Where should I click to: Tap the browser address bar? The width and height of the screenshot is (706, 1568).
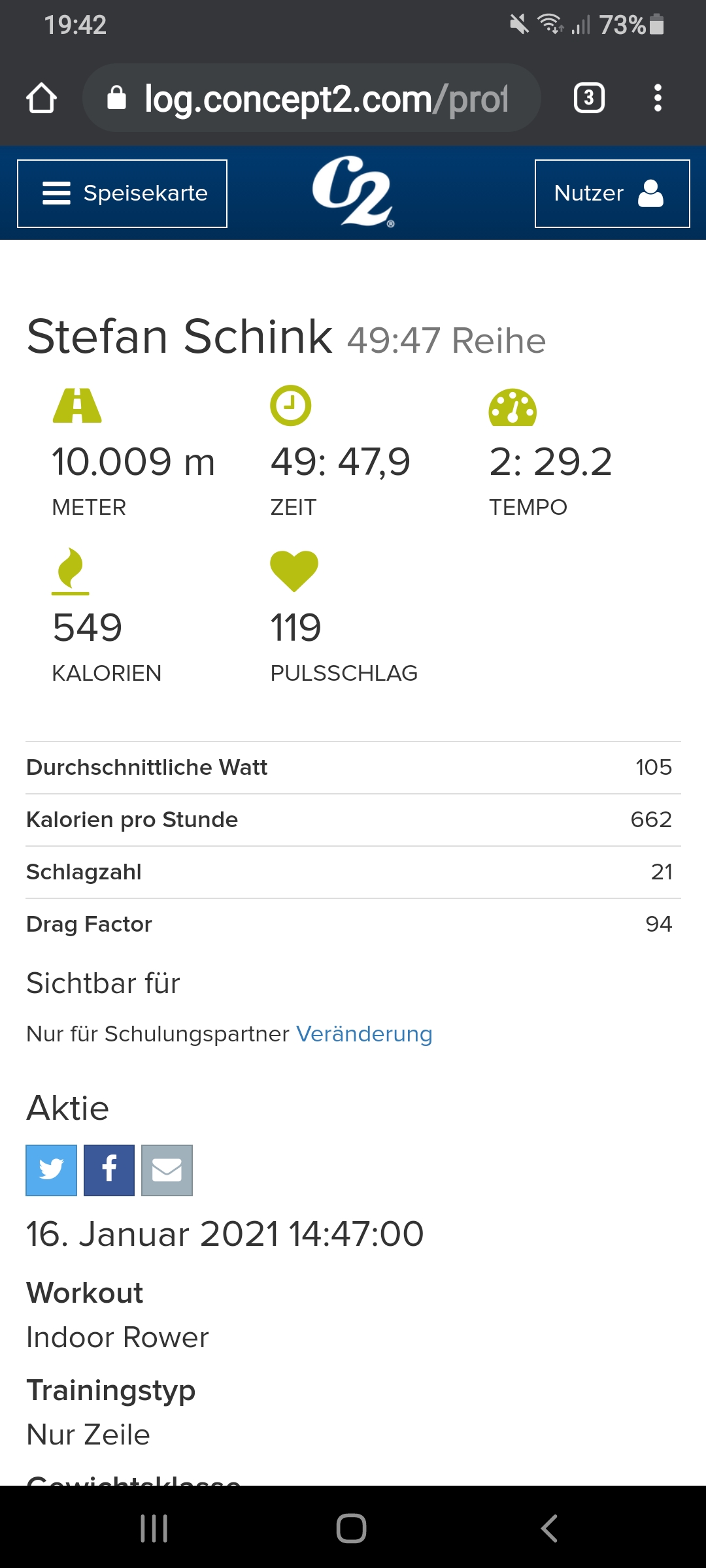312,98
